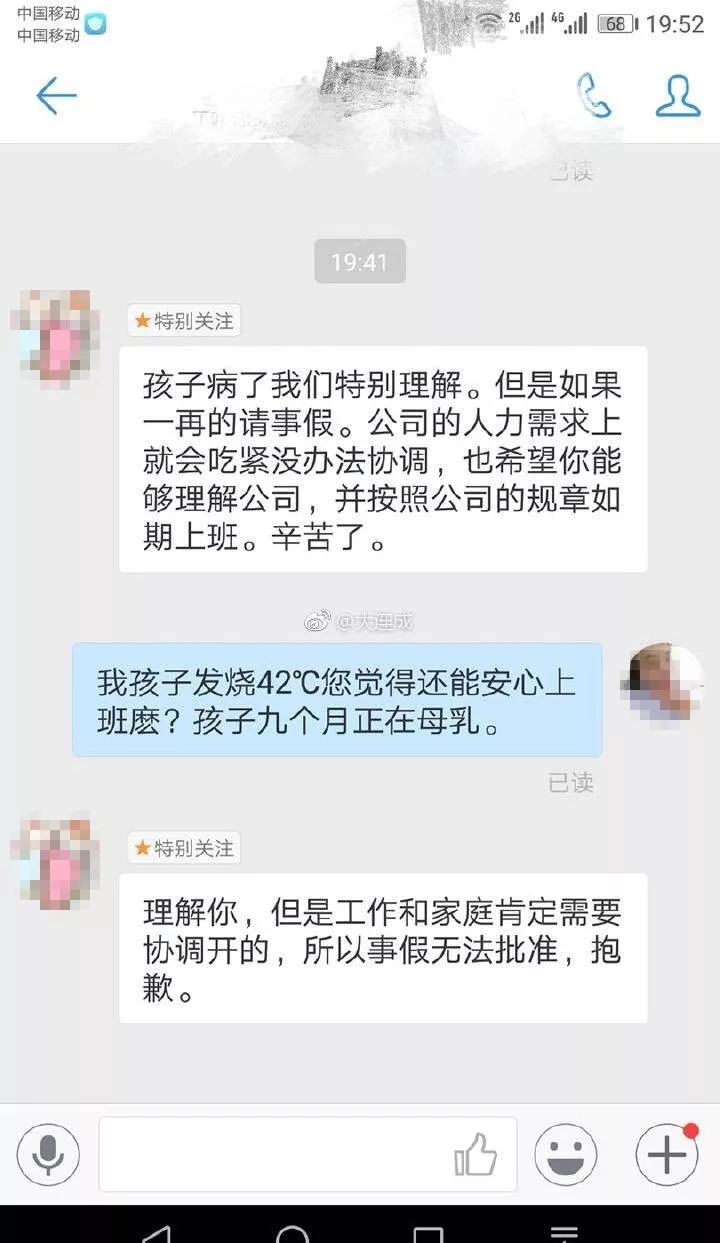Go back using the top-left arrow
Screen dimensions: 720x1243
[x=56, y=96]
